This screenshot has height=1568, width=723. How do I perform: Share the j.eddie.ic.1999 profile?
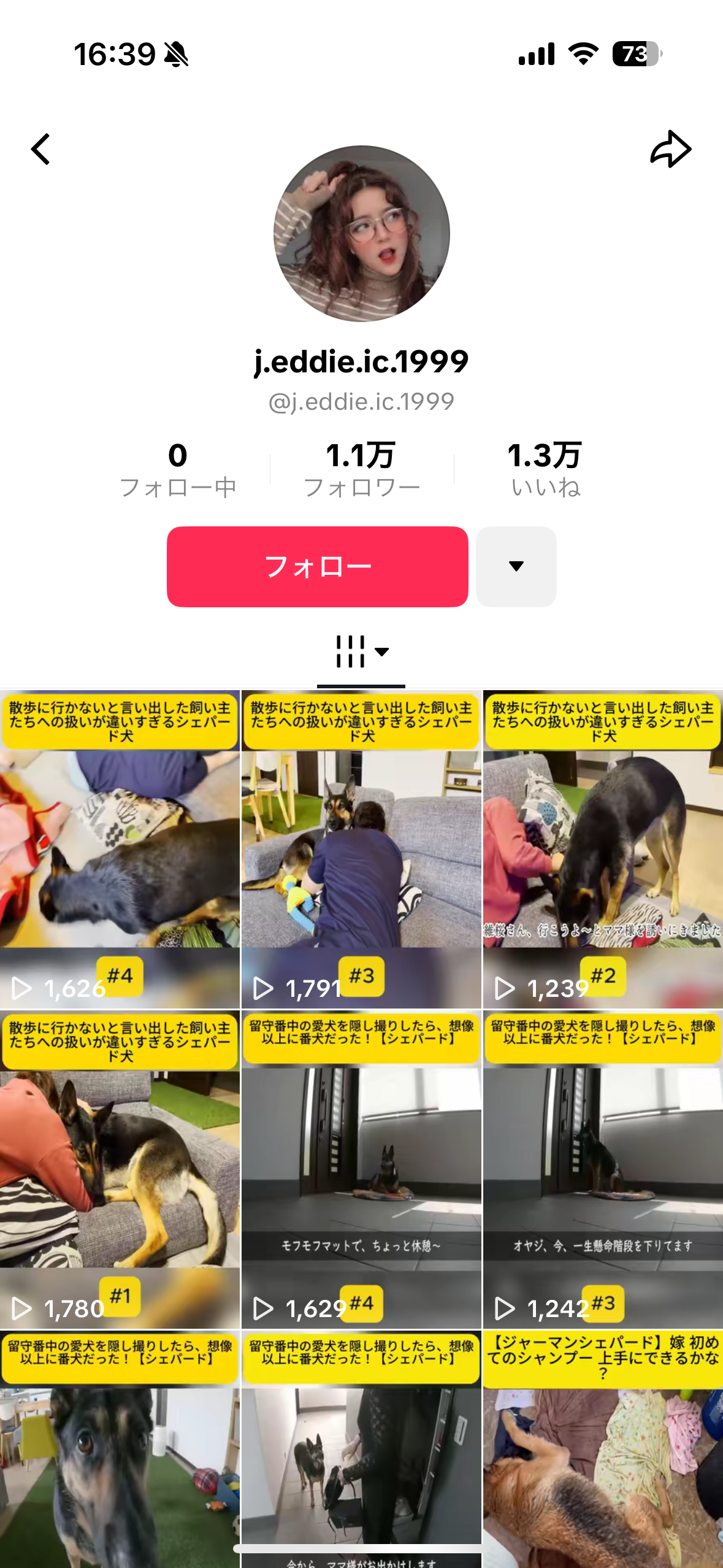click(x=670, y=150)
